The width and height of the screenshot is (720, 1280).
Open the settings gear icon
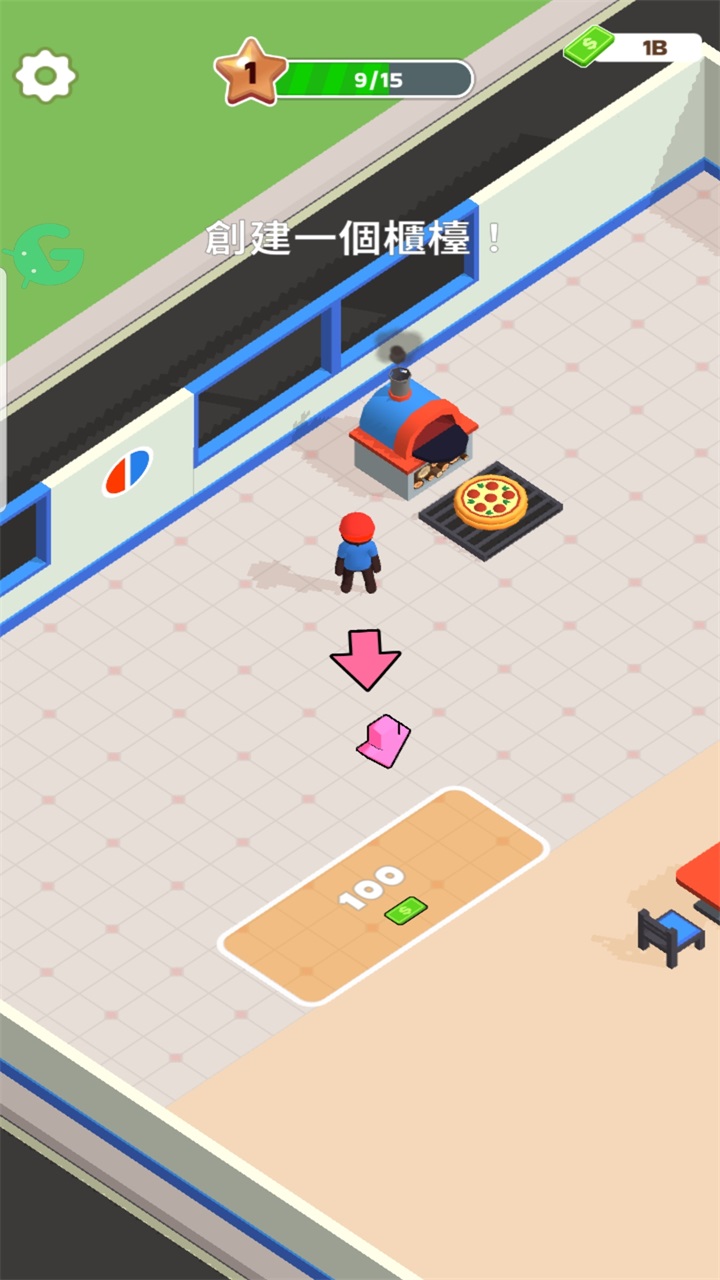[x=45, y=76]
